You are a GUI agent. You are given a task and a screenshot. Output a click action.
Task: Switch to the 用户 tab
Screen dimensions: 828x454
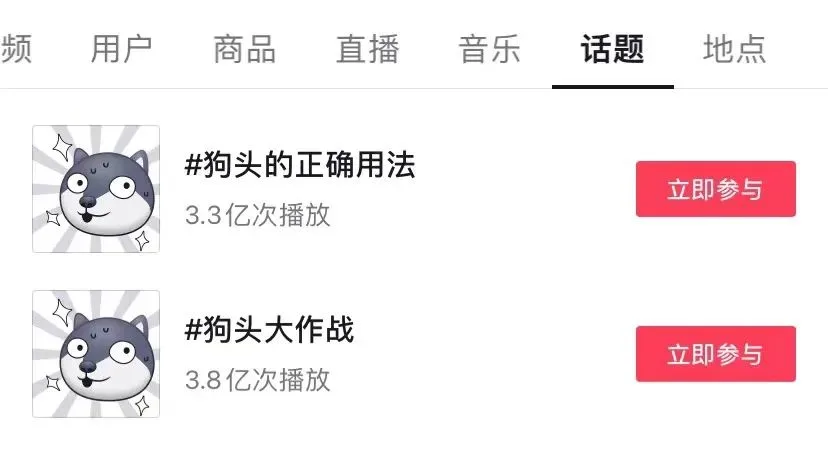[121, 49]
